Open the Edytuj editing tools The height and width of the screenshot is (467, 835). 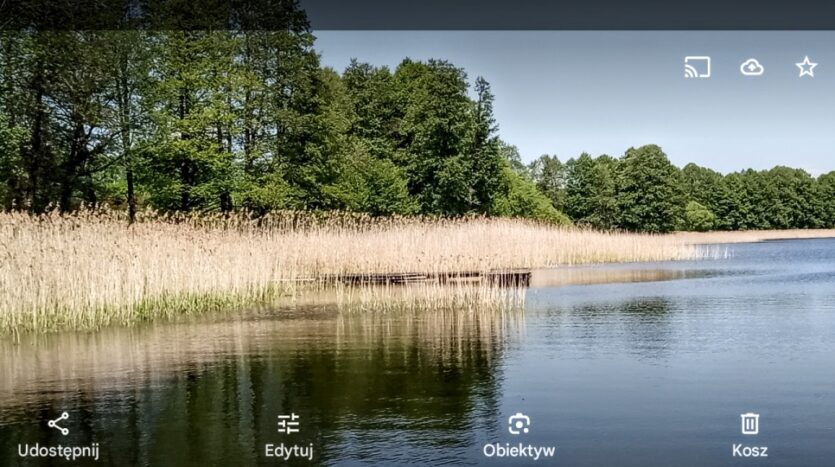coord(288,434)
